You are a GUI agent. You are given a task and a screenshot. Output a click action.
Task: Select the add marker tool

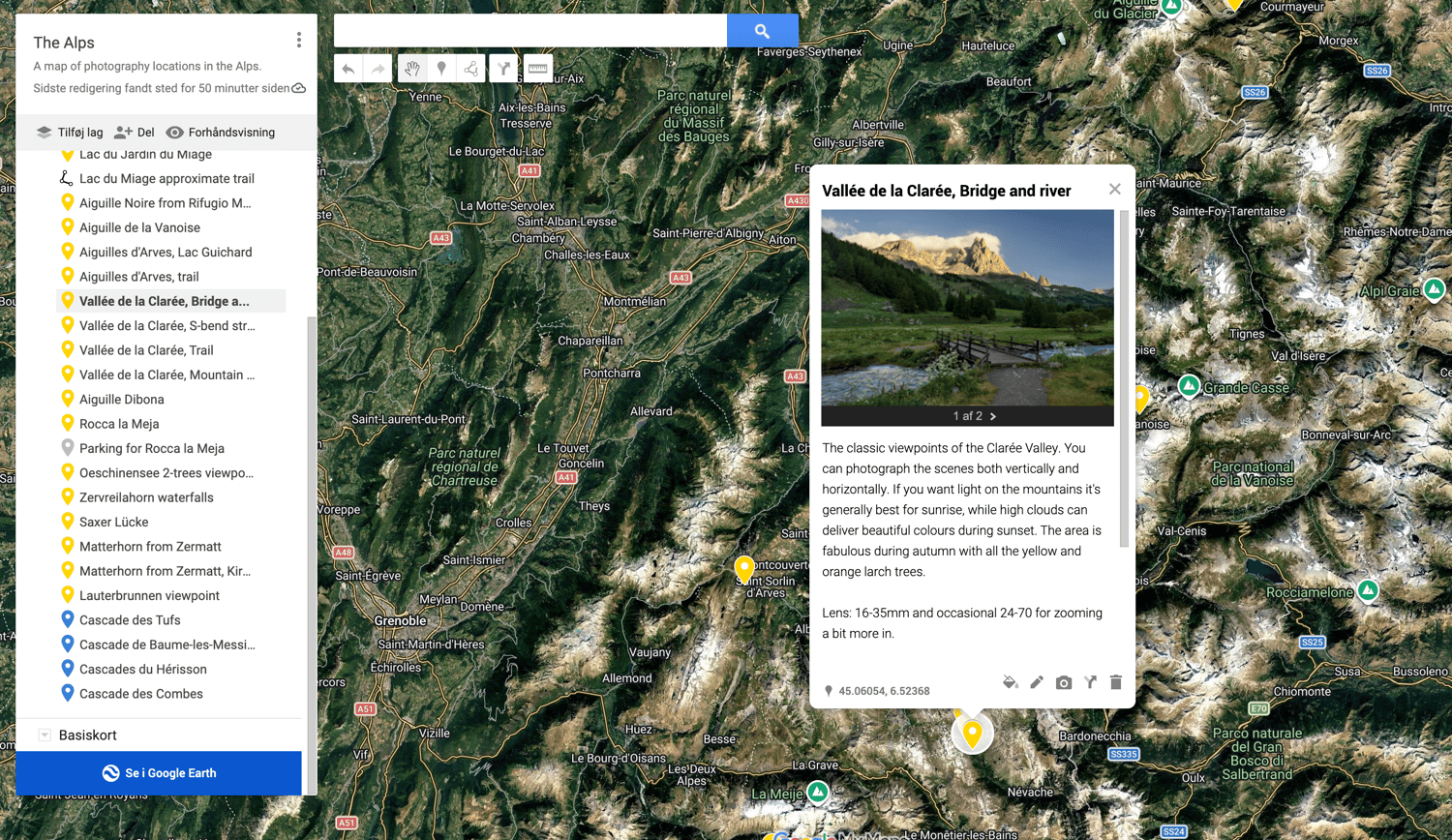click(x=441, y=69)
